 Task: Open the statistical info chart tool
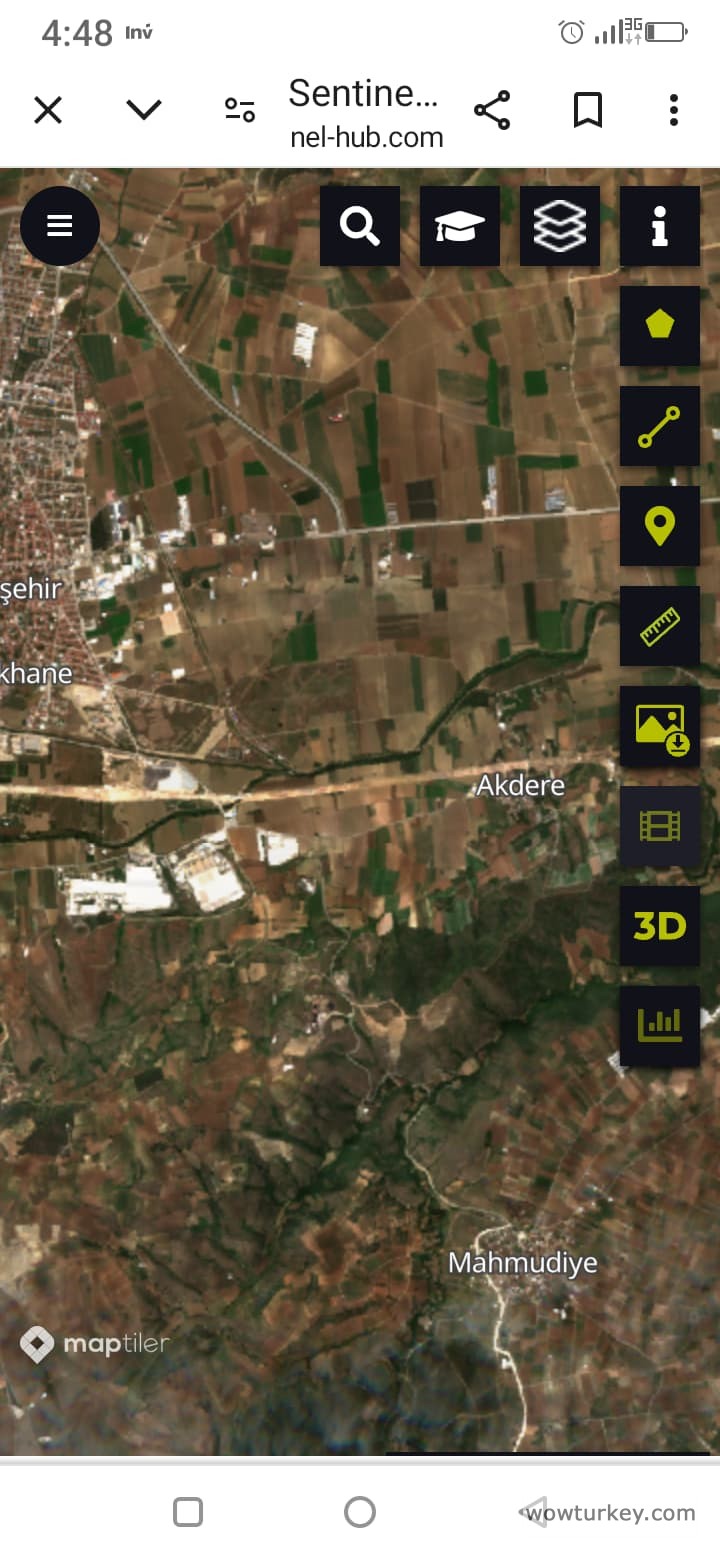(x=660, y=1026)
